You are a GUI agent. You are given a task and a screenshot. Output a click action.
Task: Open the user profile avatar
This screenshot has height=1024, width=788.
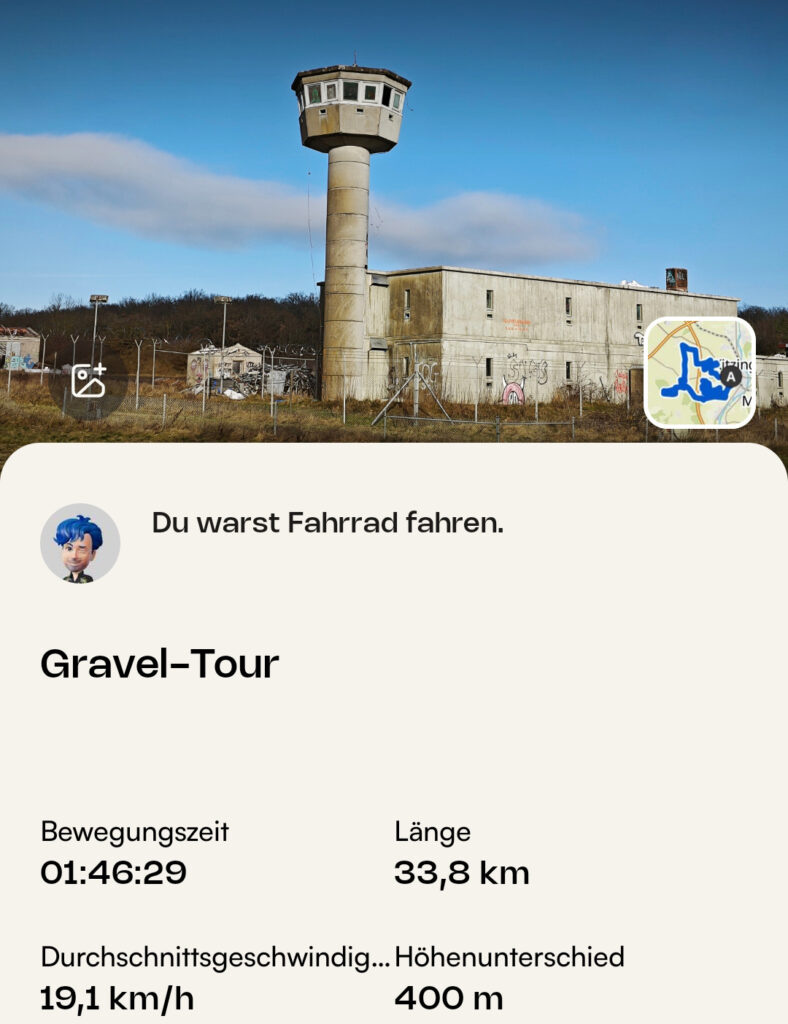click(x=80, y=543)
